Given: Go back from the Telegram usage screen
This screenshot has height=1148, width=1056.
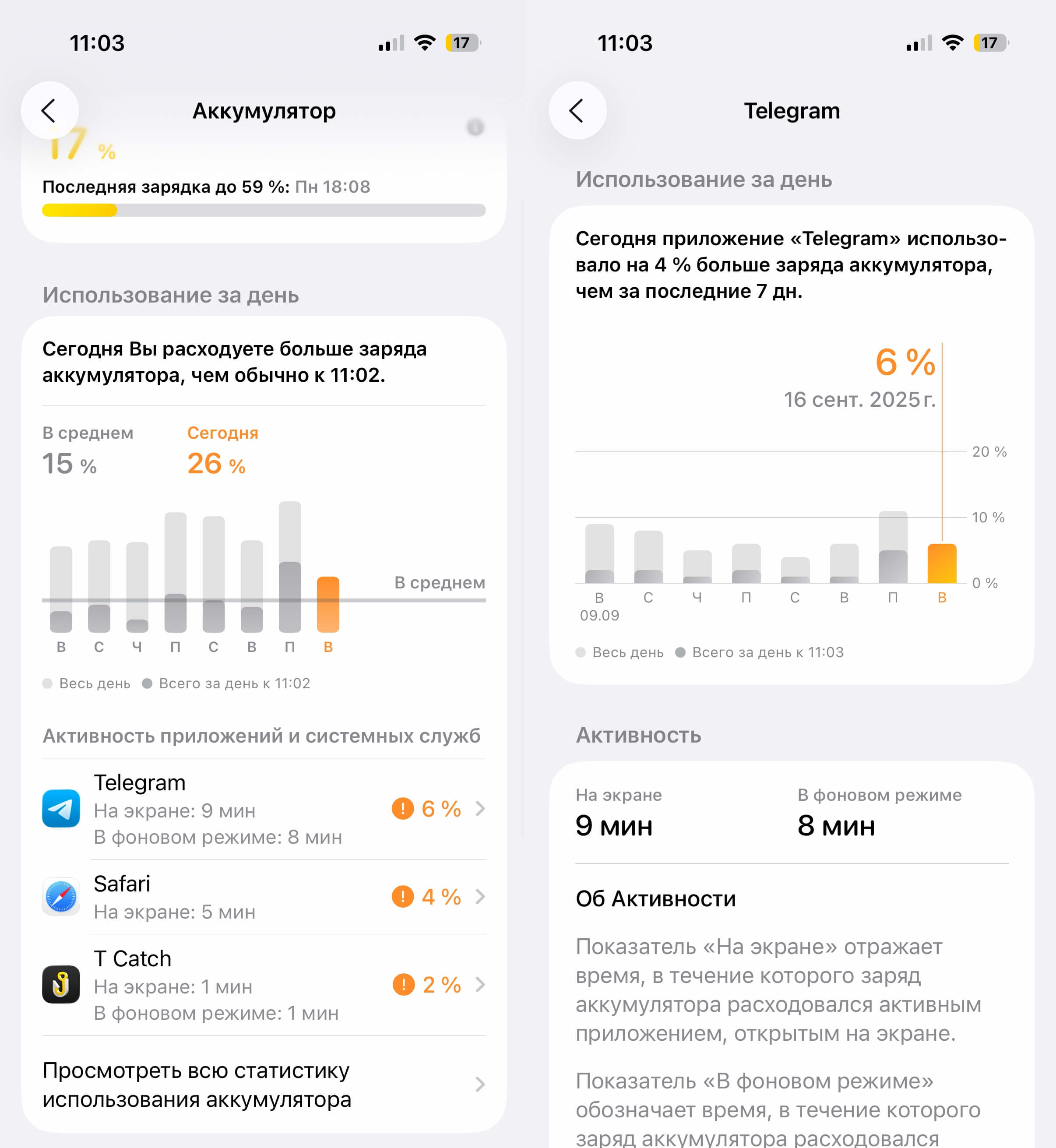Looking at the screenshot, I should click(577, 110).
